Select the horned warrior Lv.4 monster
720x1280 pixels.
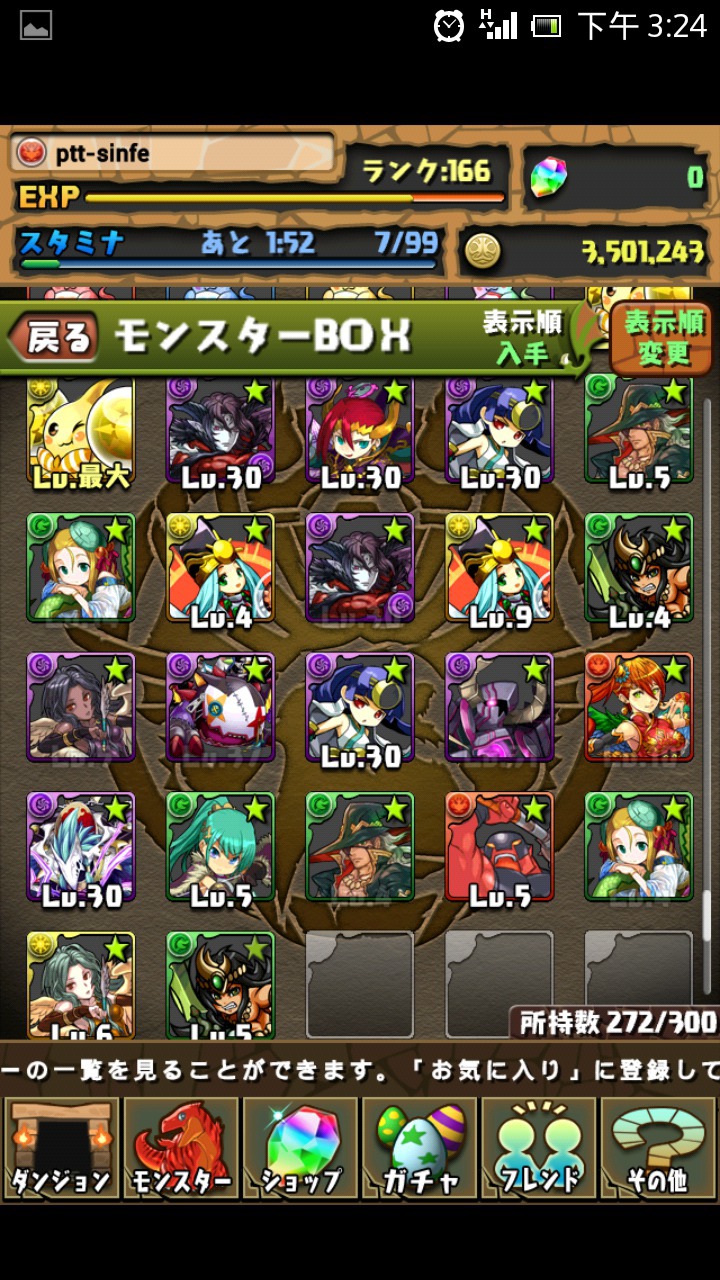click(x=638, y=568)
